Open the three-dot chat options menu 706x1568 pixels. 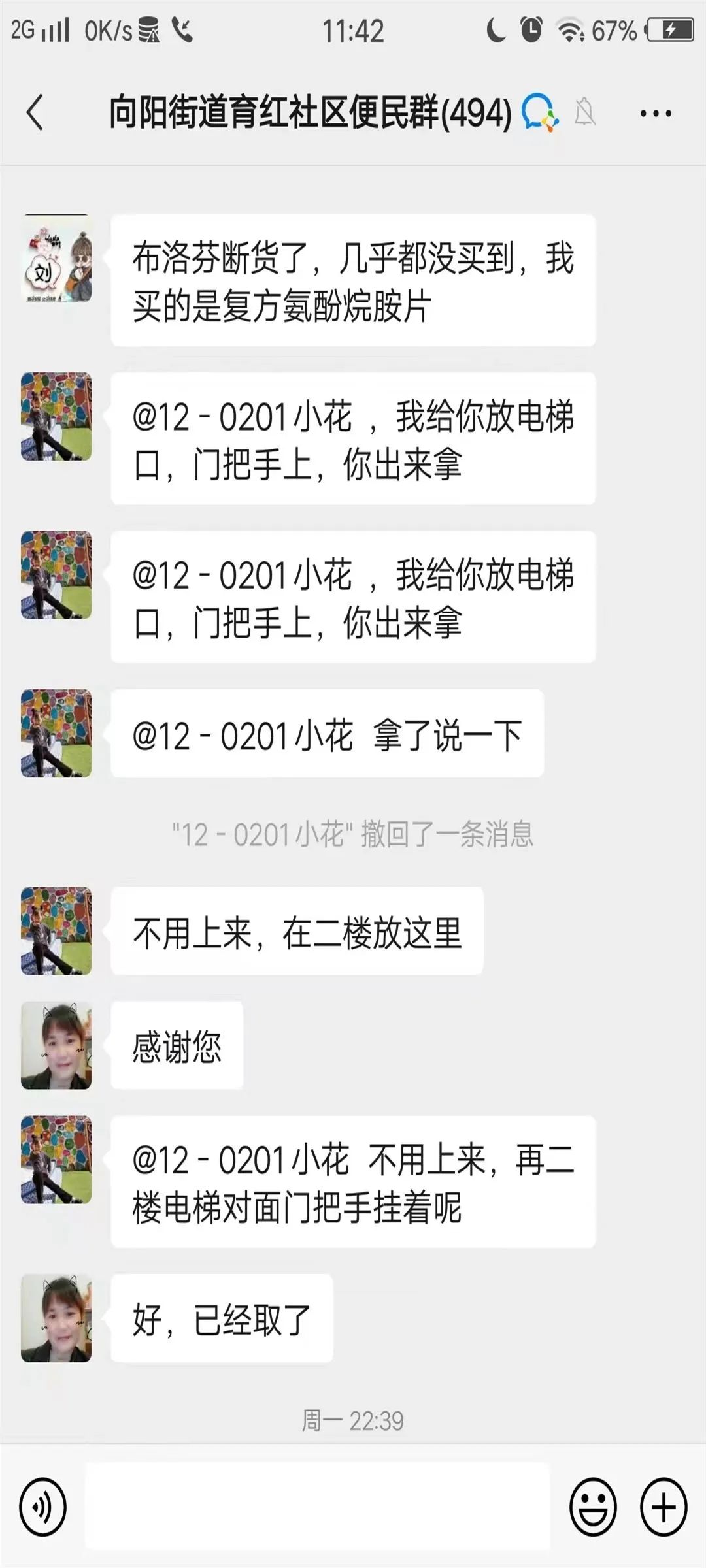tap(655, 114)
